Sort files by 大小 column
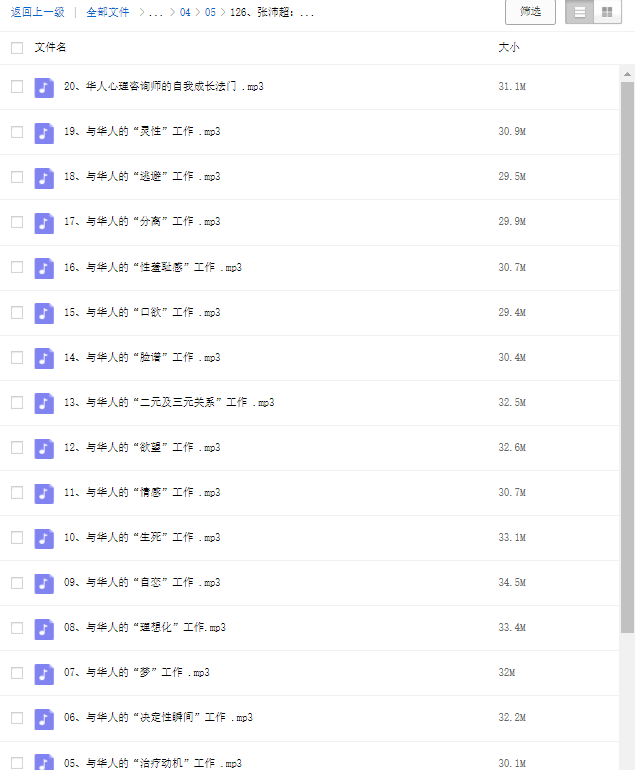 [508, 48]
